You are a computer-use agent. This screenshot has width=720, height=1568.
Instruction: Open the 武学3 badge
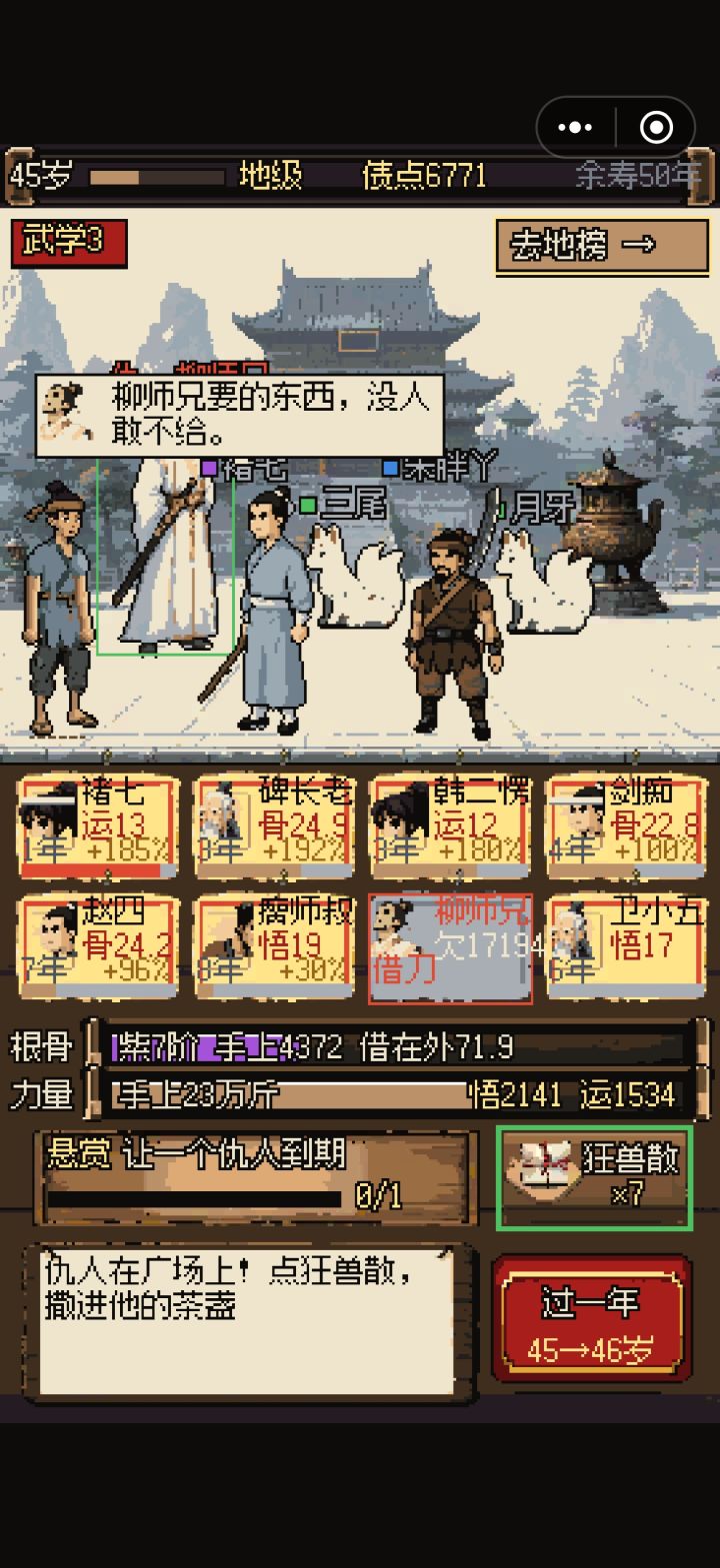click(69, 243)
